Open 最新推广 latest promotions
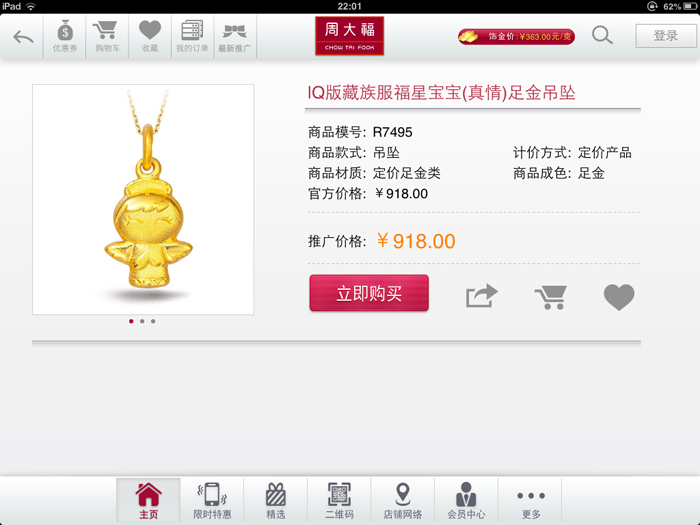Screen dimensions: 700x525 click(235, 37)
